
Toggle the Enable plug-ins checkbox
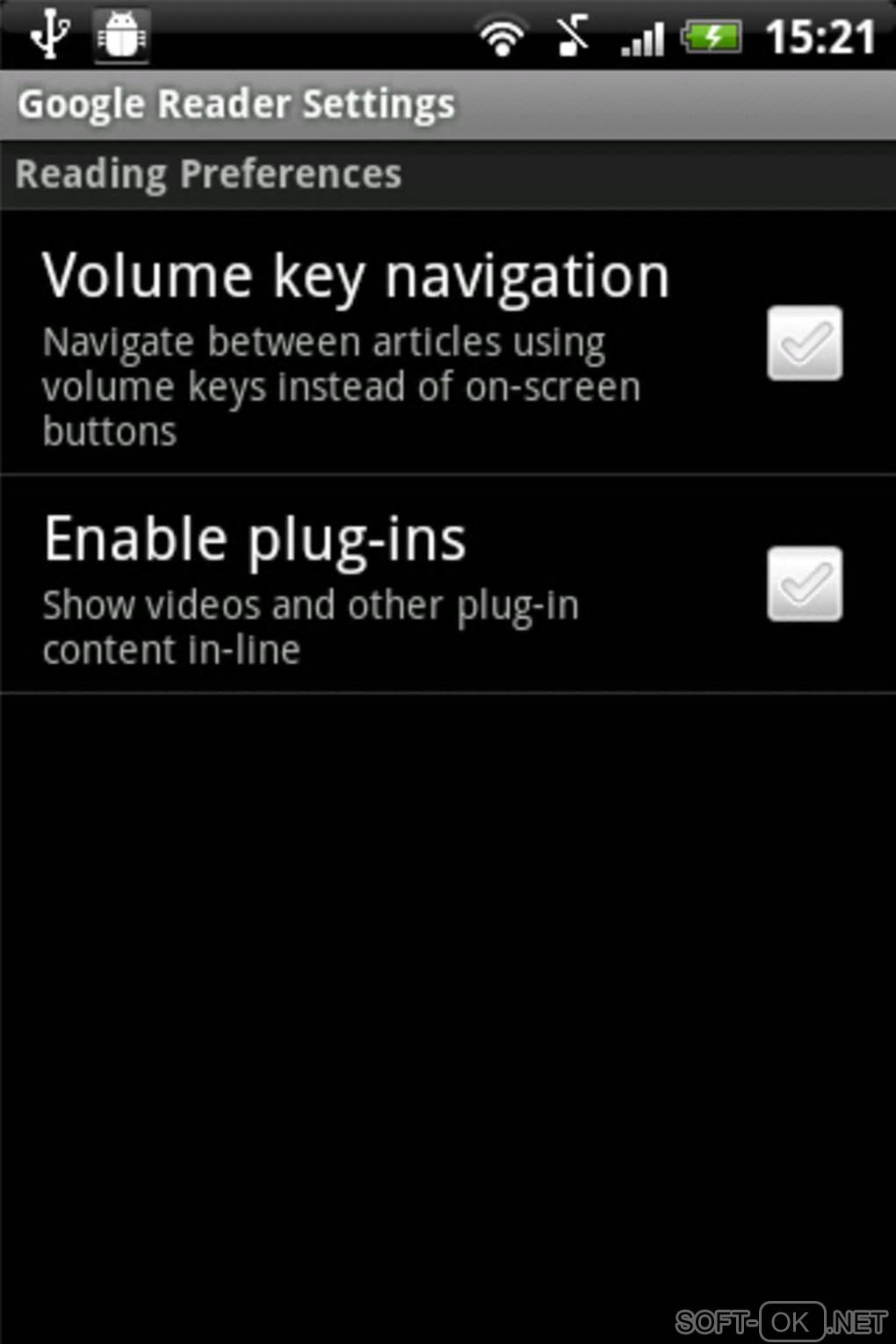tap(804, 584)
